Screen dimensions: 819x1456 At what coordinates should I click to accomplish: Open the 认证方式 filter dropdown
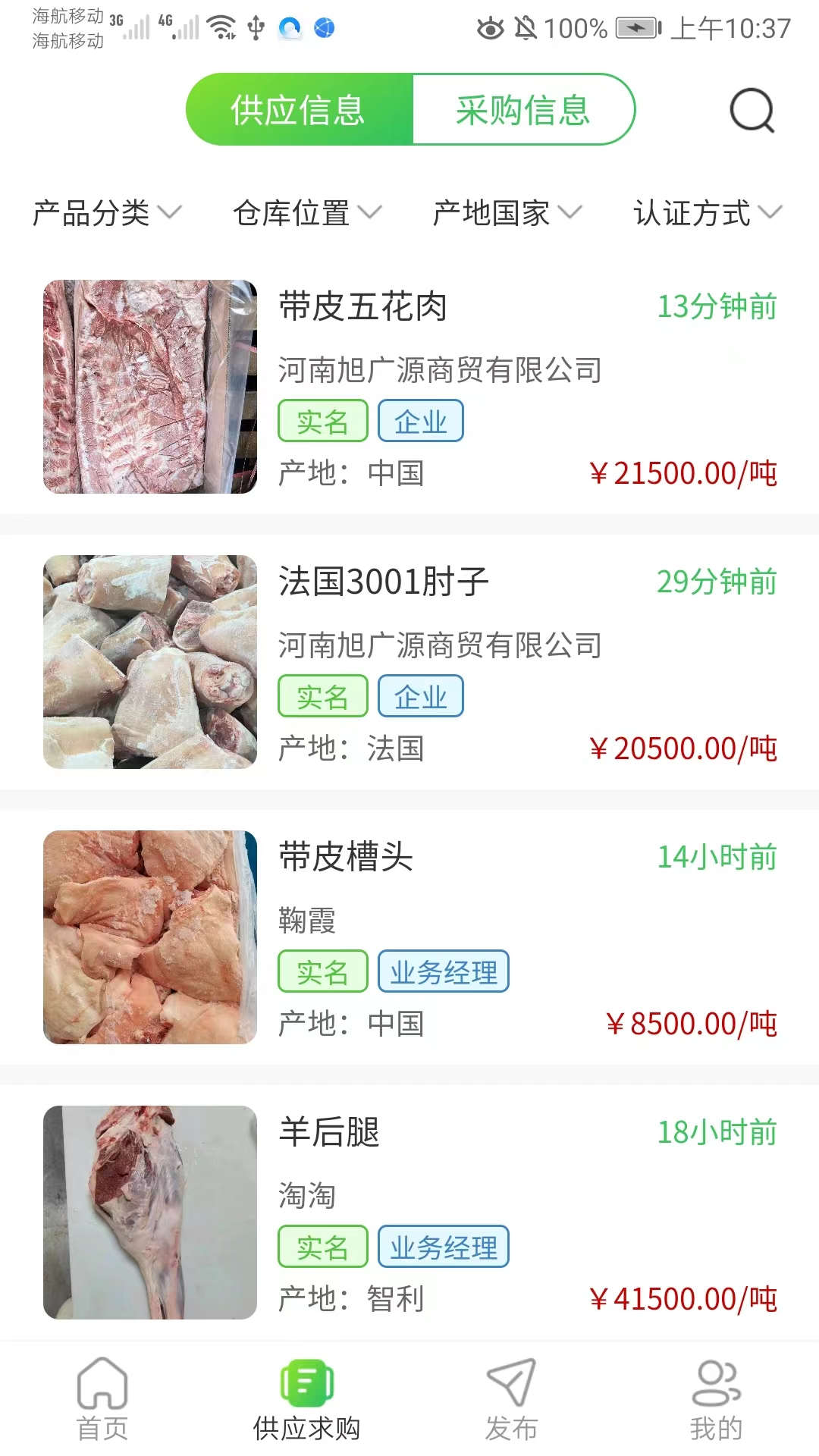[x=708, y=213]
